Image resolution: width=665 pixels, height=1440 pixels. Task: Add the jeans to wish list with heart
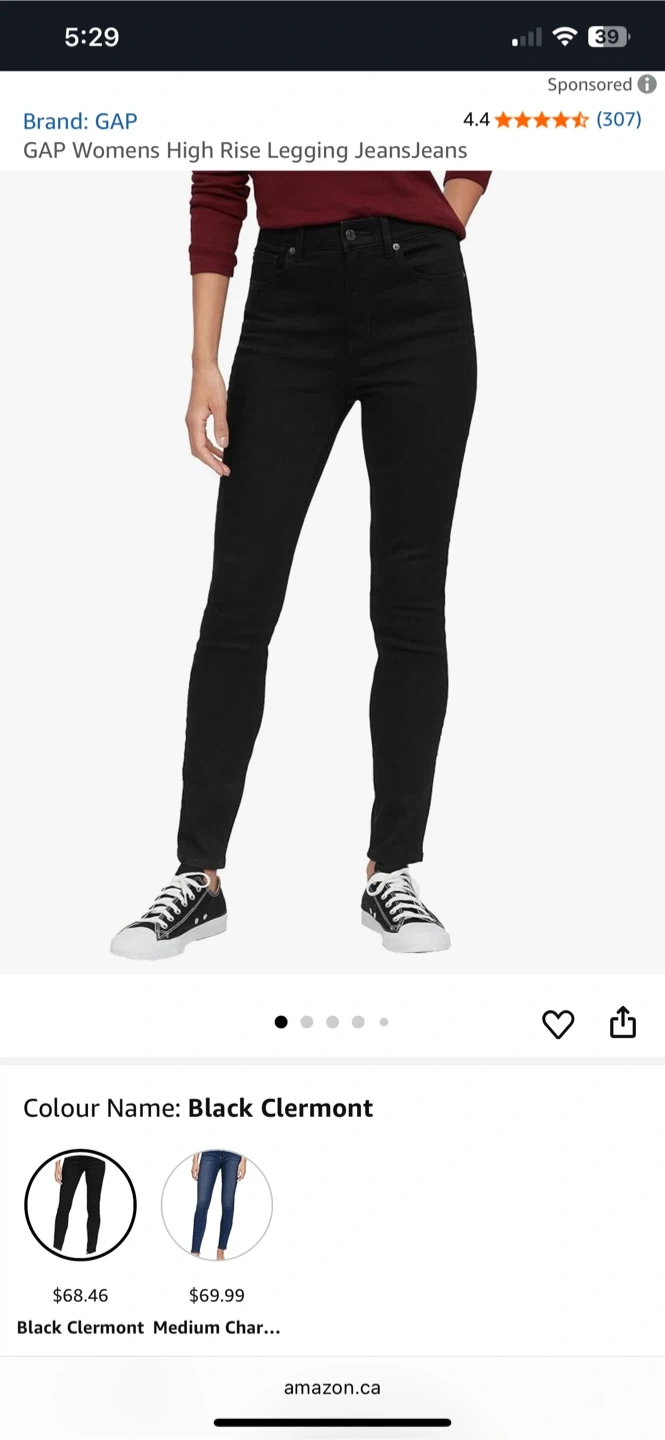pos(558,1023)
